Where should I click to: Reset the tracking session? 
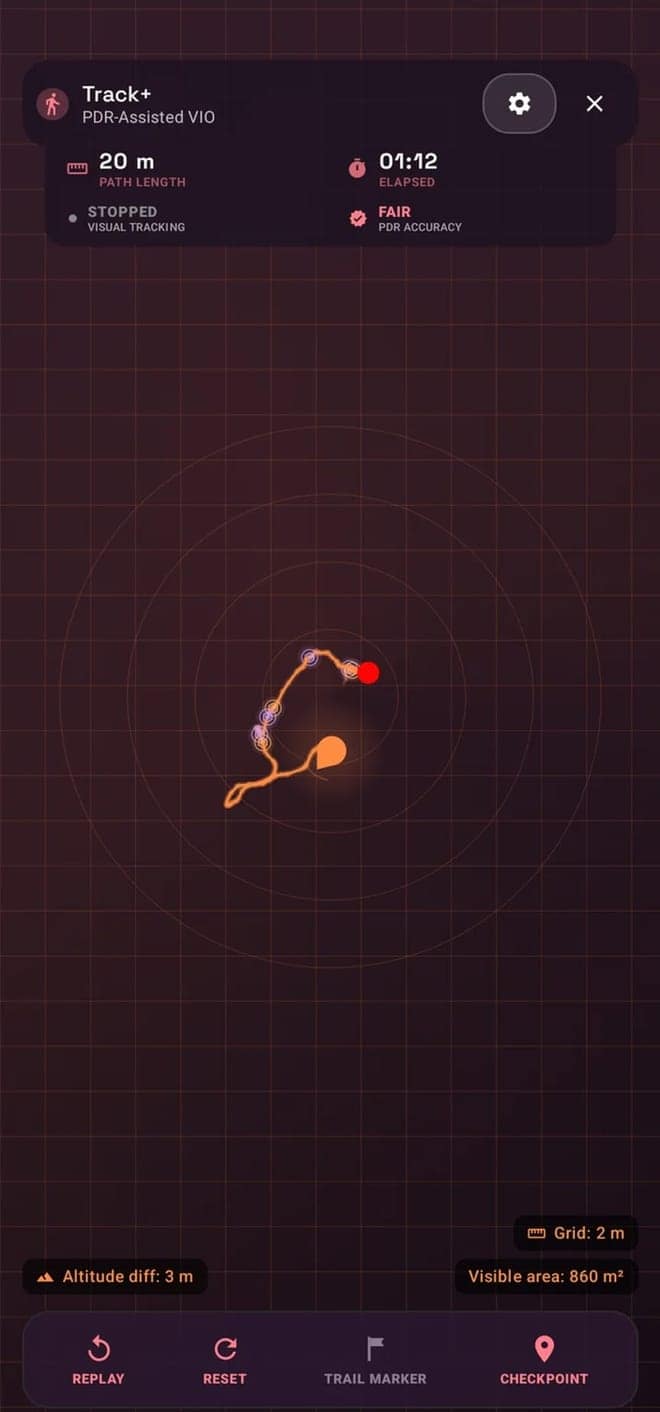(225, 1360)
